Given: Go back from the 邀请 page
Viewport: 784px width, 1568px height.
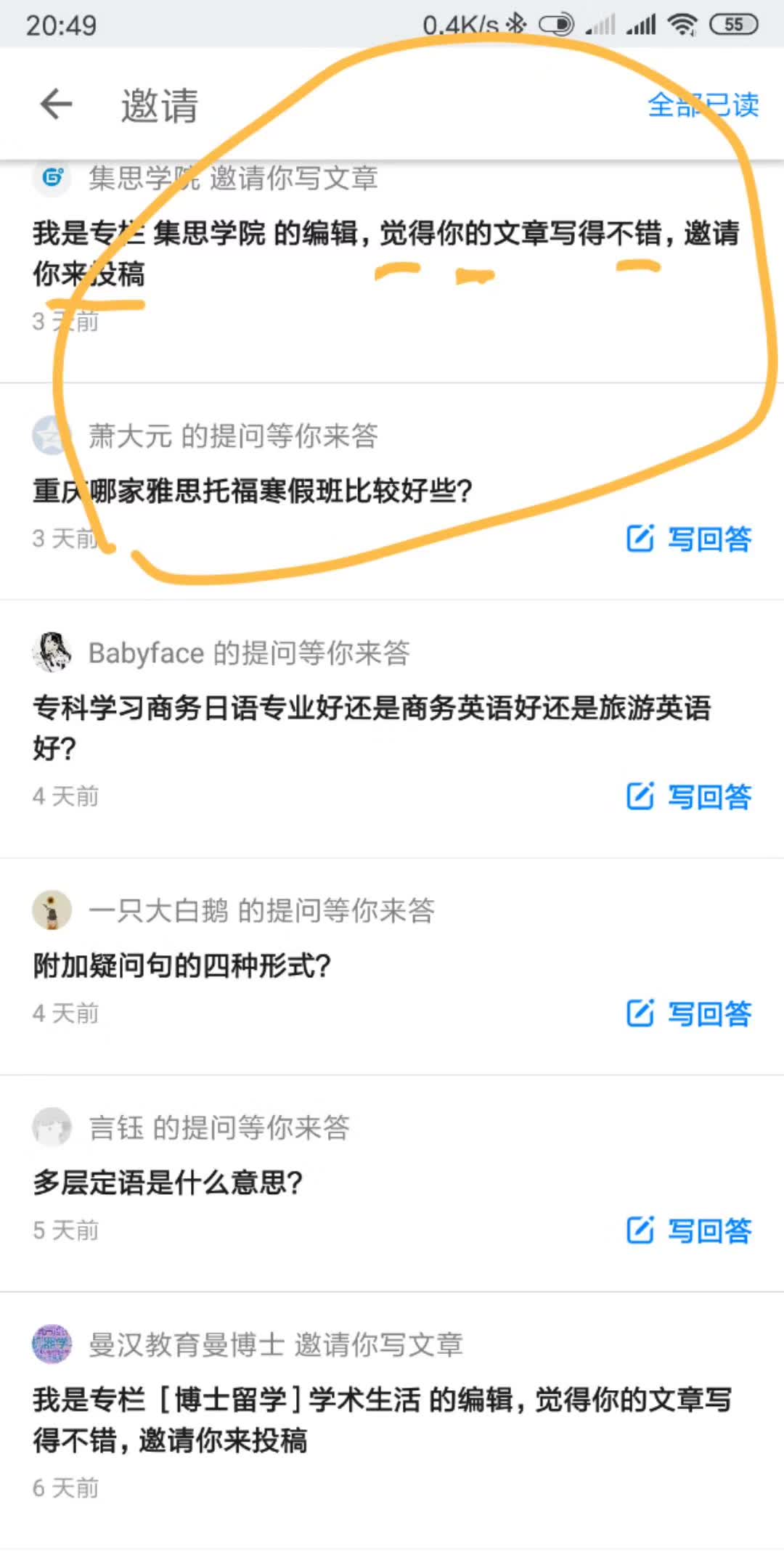Looking at the screenshot, I should pyautogui.click(x=56, y=105).
